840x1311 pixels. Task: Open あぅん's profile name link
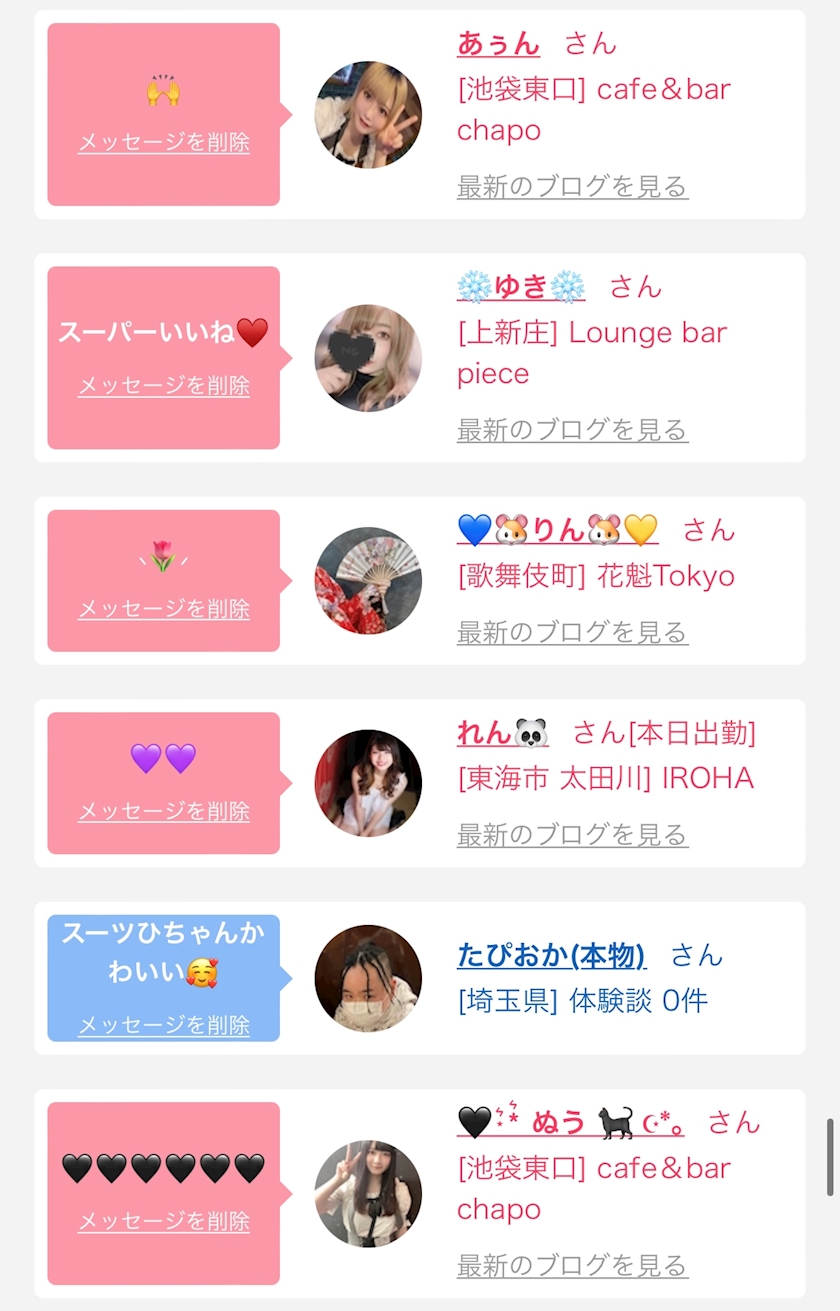pos(498,43)
